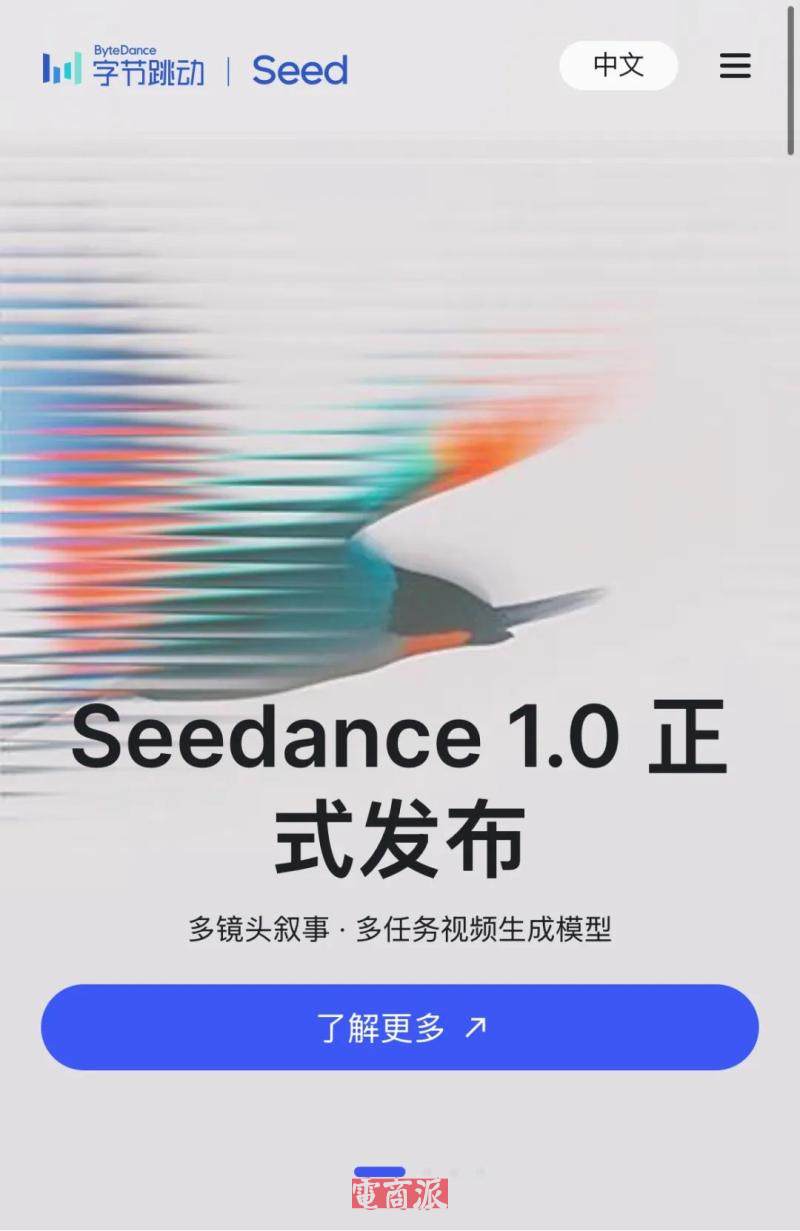Tap the 了解更多 button
Image resolution: width=800 pixels, height=1231 pixels.
click(400, 1027)
